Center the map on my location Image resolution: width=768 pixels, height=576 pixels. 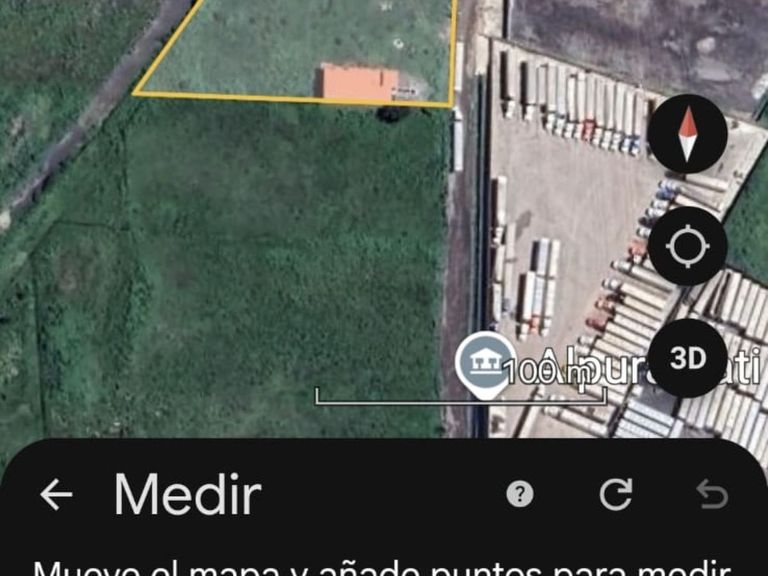tap(687, 246)
